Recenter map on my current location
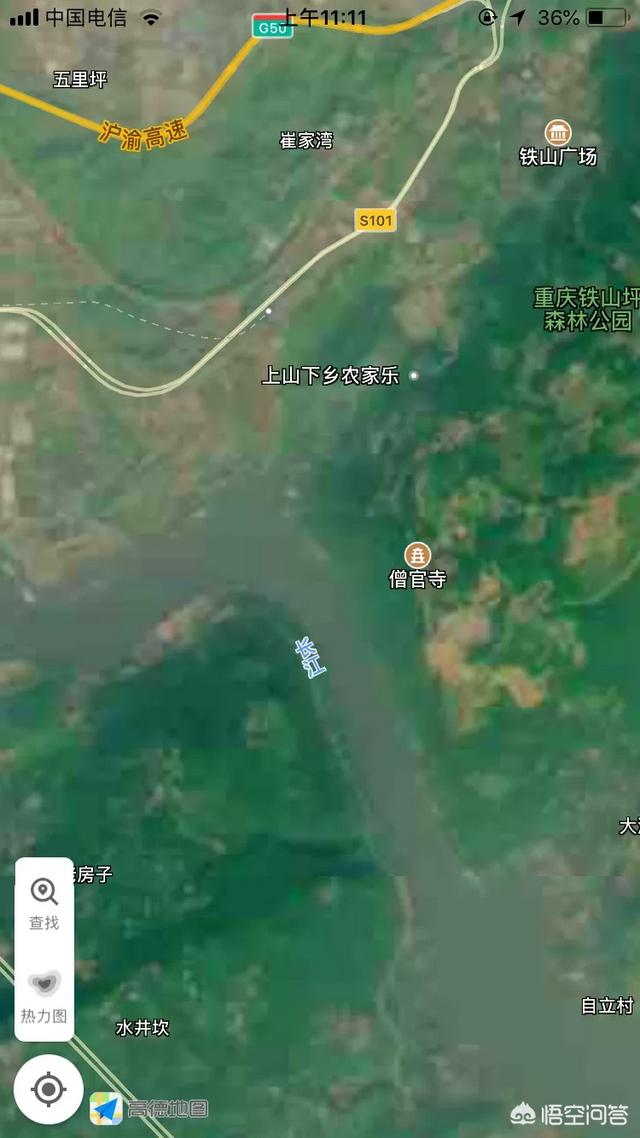Screen dimensions: 640x1138 point(49,1089)
